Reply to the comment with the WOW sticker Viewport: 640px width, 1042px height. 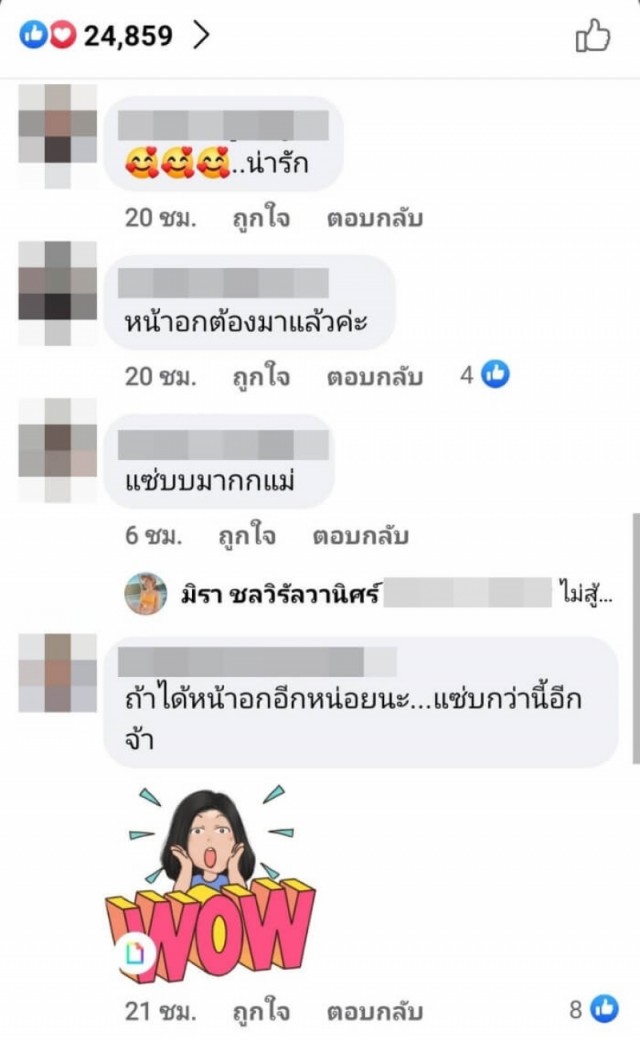pyautogui.click(x=375, y=1011)
